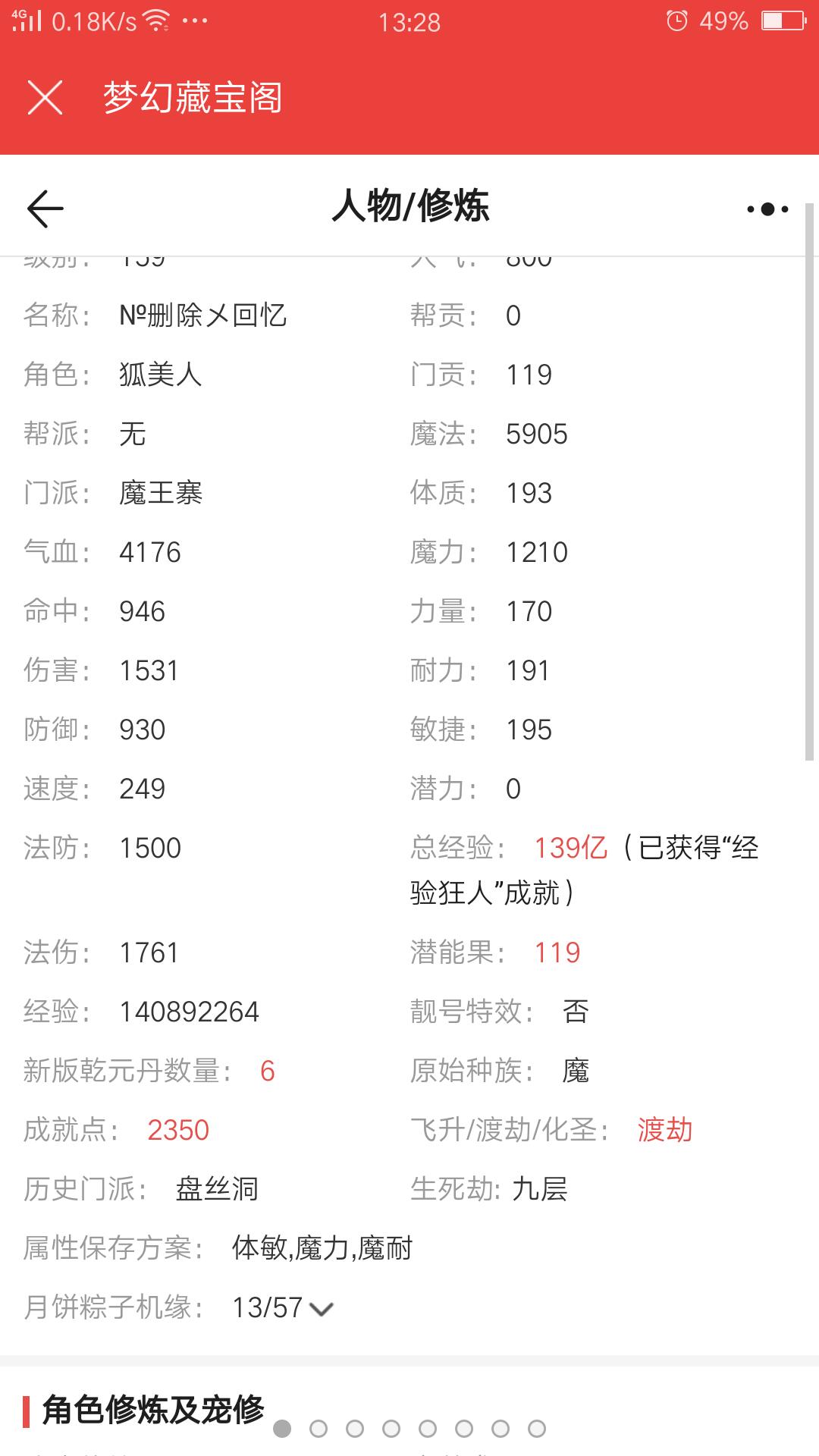Expand the 月饼粽子机缘 13/57 chevron

[x=322, y=1309]
